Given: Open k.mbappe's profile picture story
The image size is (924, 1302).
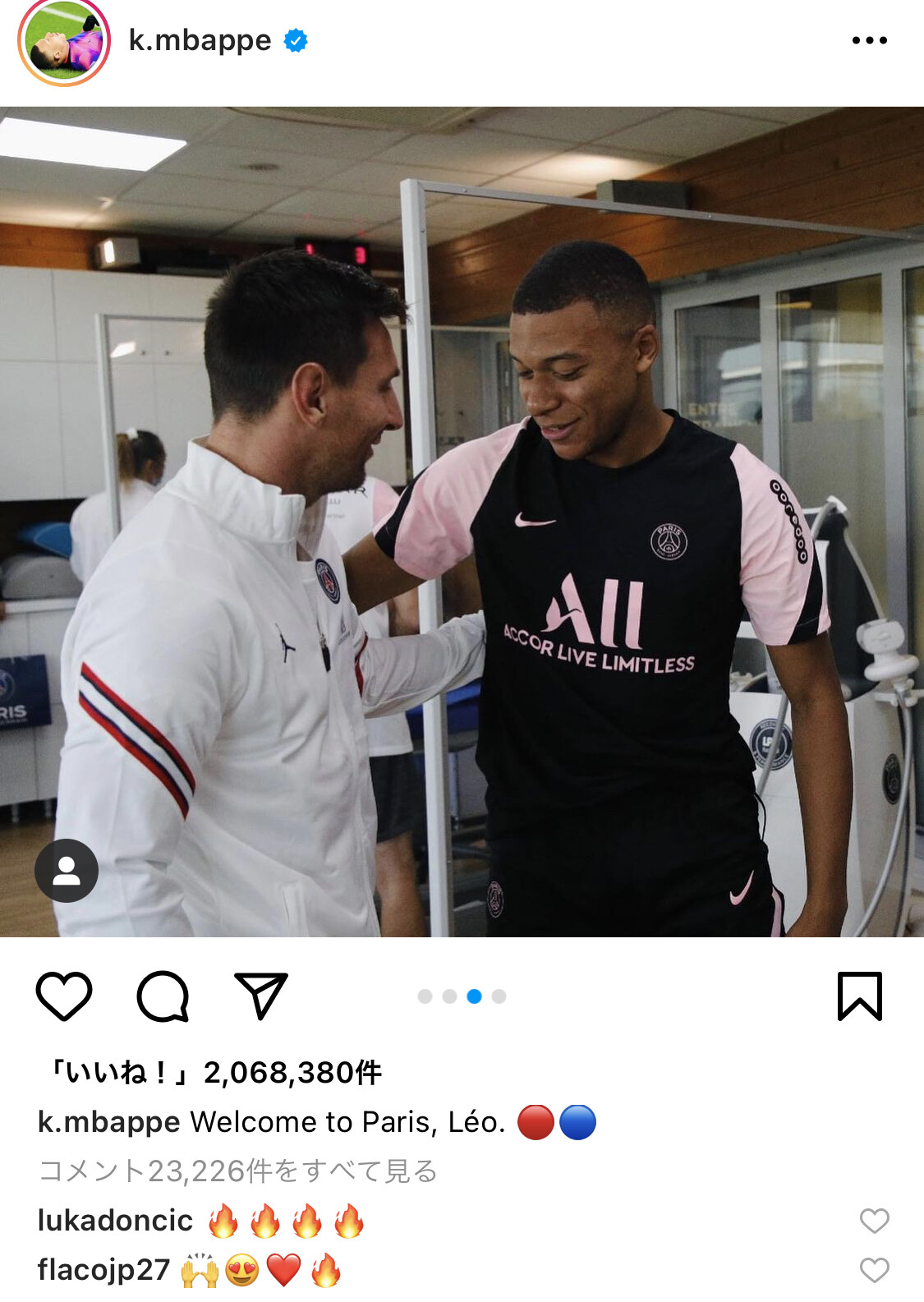Looking at the screenshot, I should (64, 41).
